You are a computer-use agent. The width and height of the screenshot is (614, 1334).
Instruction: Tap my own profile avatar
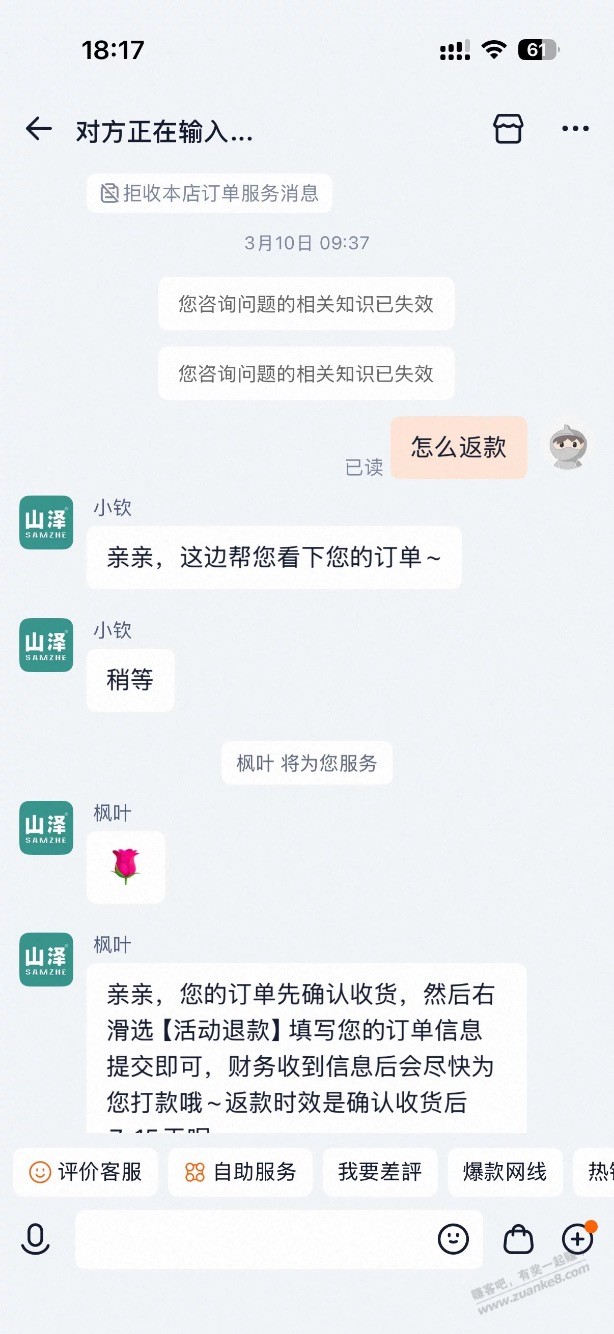(x=566, y=446)
